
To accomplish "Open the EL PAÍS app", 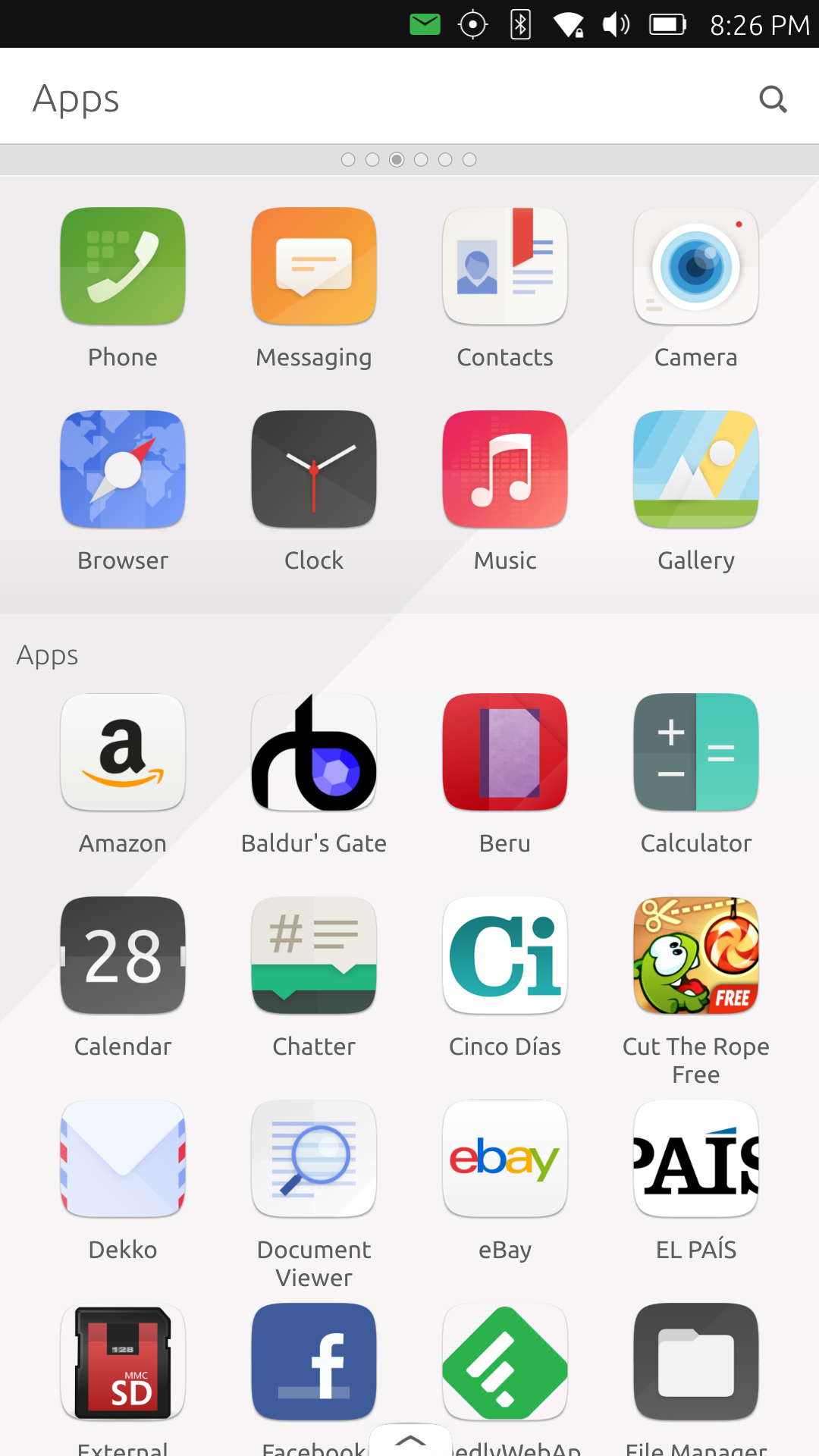I will click(x=696, y=1159).
